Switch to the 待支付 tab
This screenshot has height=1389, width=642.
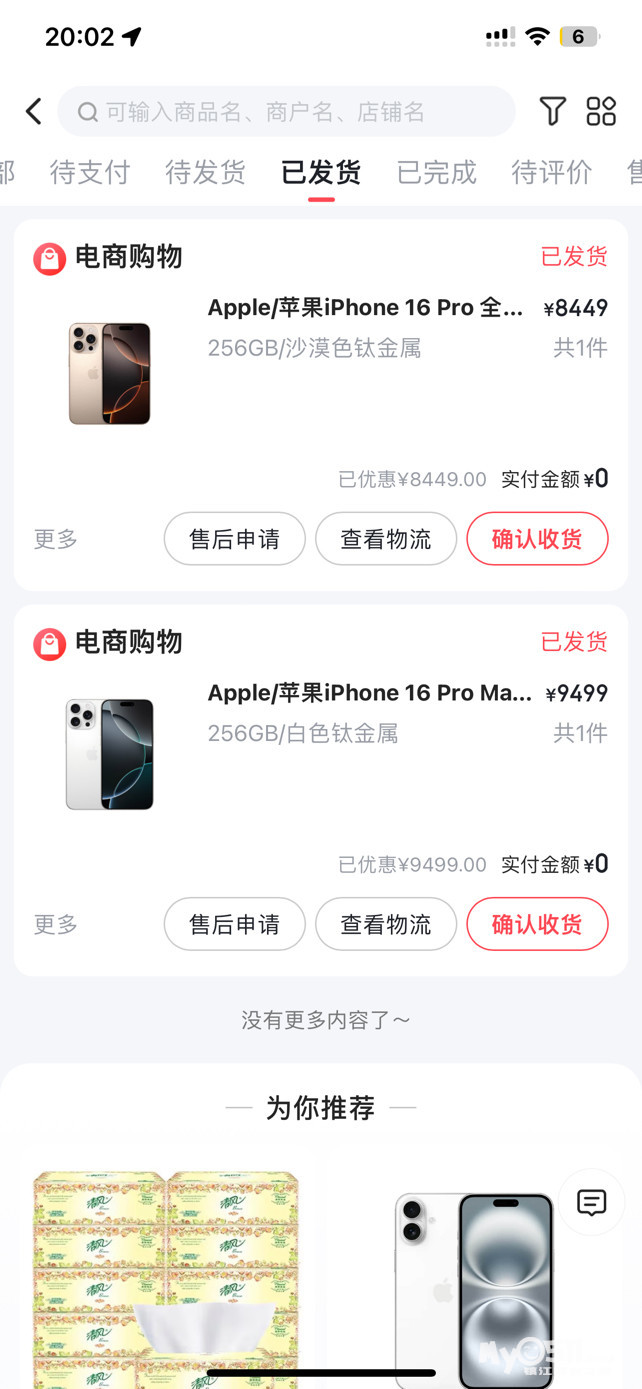pyautogui.click(x=90, y=172)
